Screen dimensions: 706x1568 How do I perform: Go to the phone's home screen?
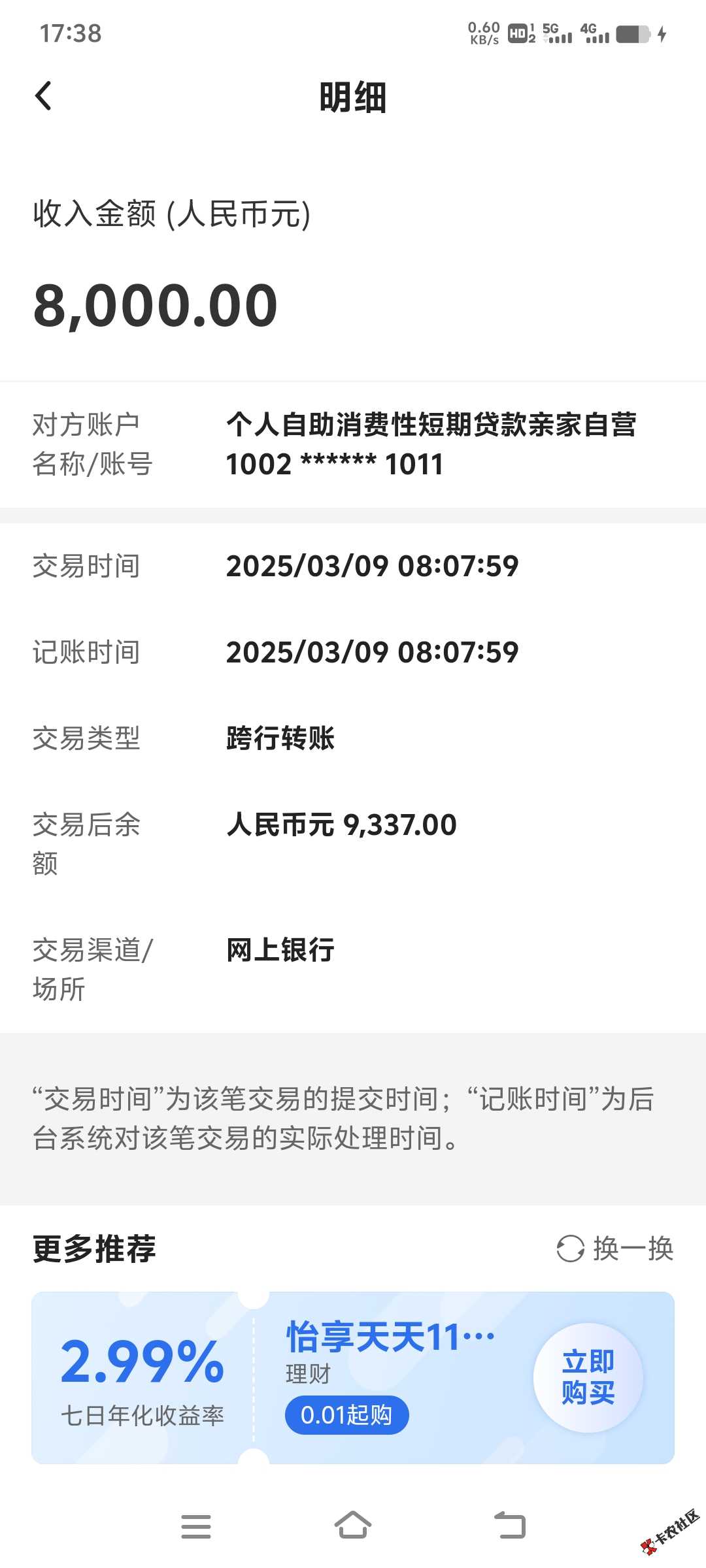[x=353, y=1526]
